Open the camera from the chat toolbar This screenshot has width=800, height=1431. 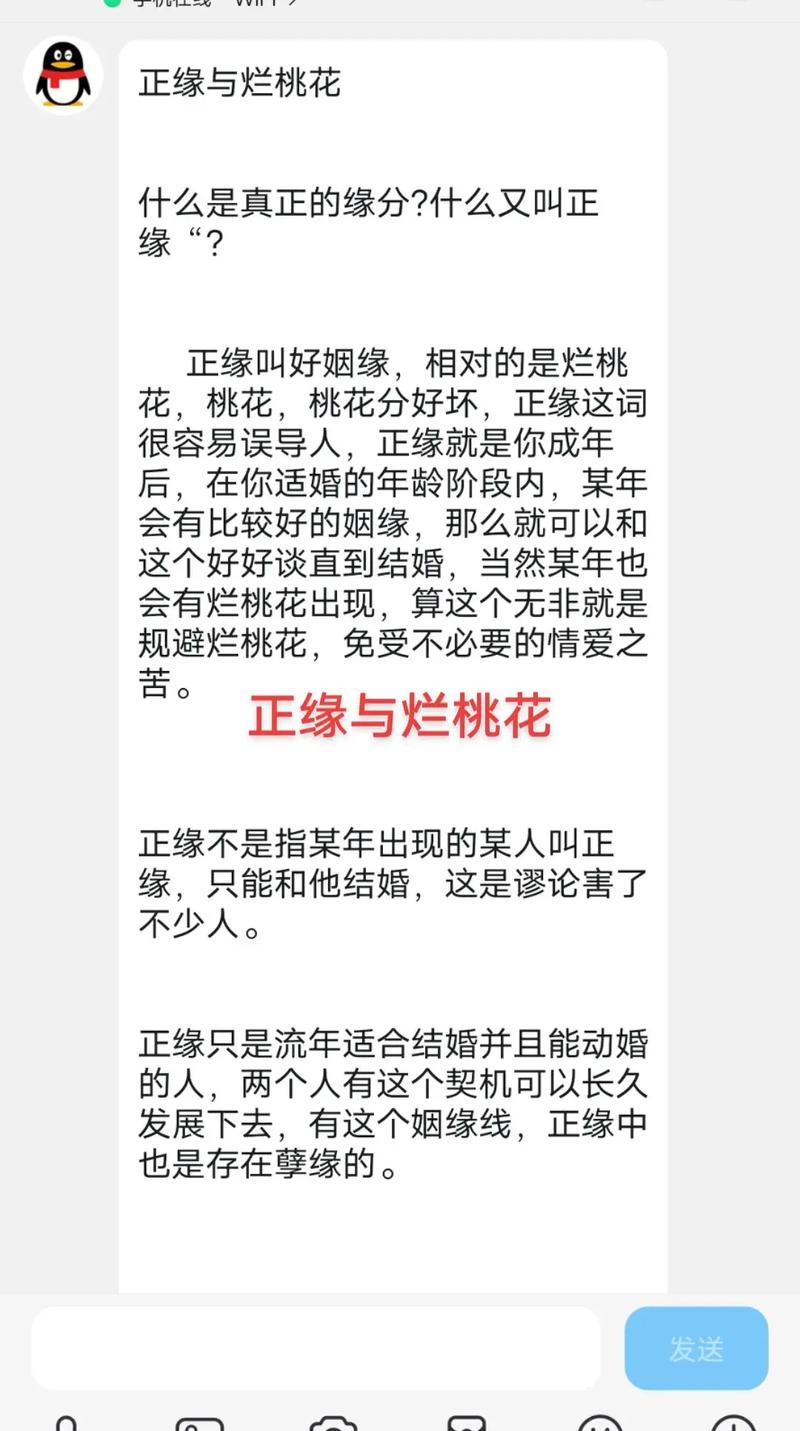tap(333, 1424)
